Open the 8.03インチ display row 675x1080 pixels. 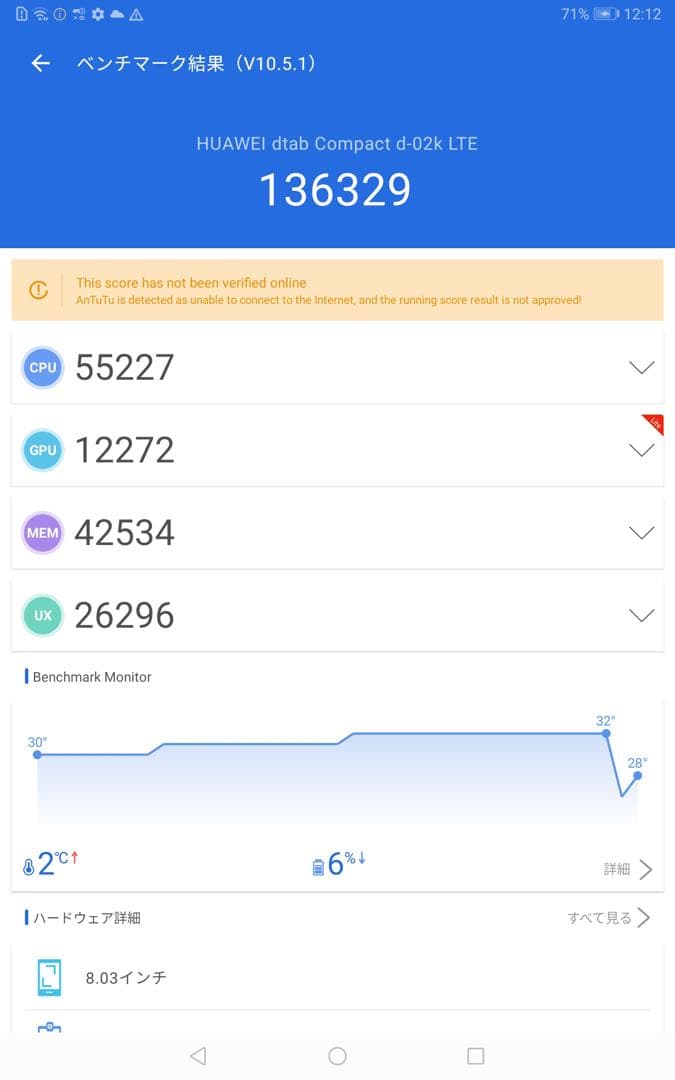(x=337, y=977)
